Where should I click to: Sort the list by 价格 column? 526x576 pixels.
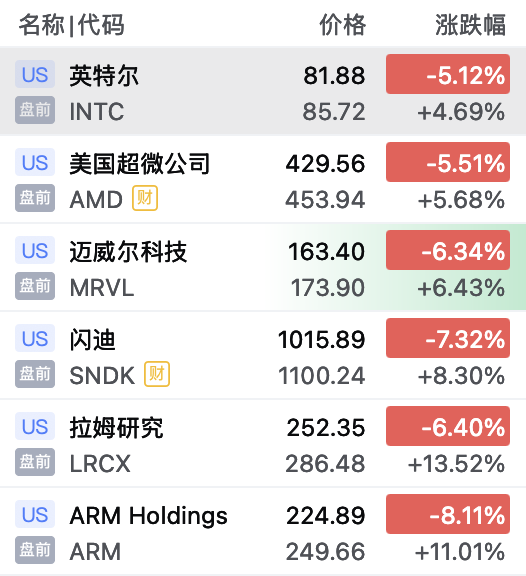342,25
